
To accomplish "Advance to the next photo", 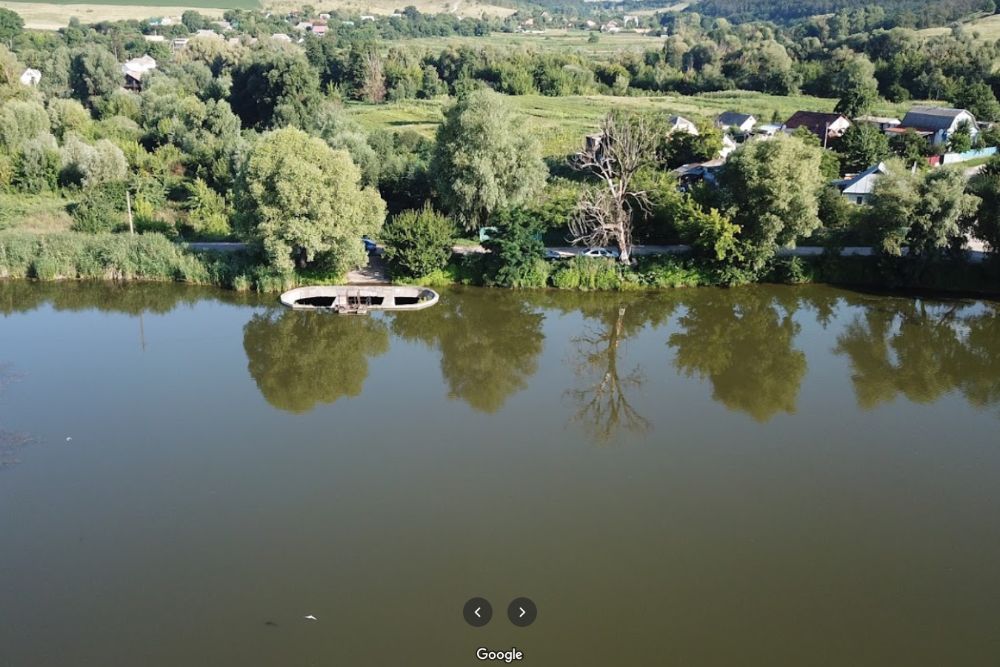I will click(522, 612).
